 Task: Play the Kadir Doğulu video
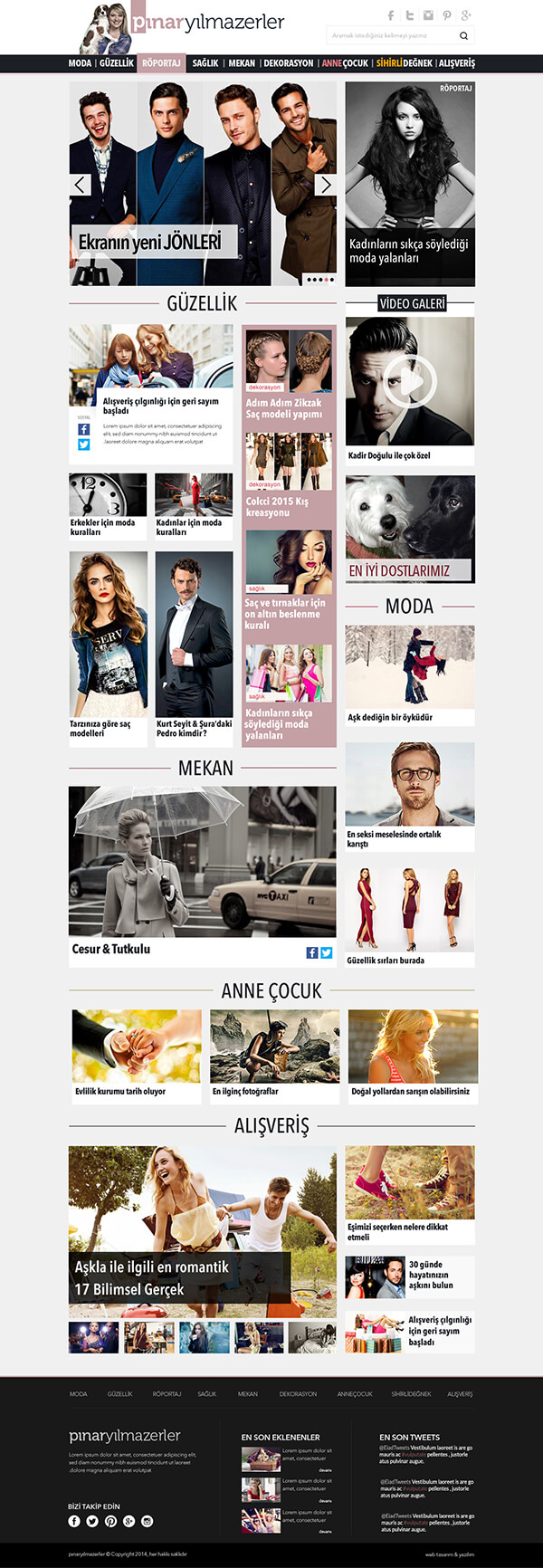coord(410,381)
